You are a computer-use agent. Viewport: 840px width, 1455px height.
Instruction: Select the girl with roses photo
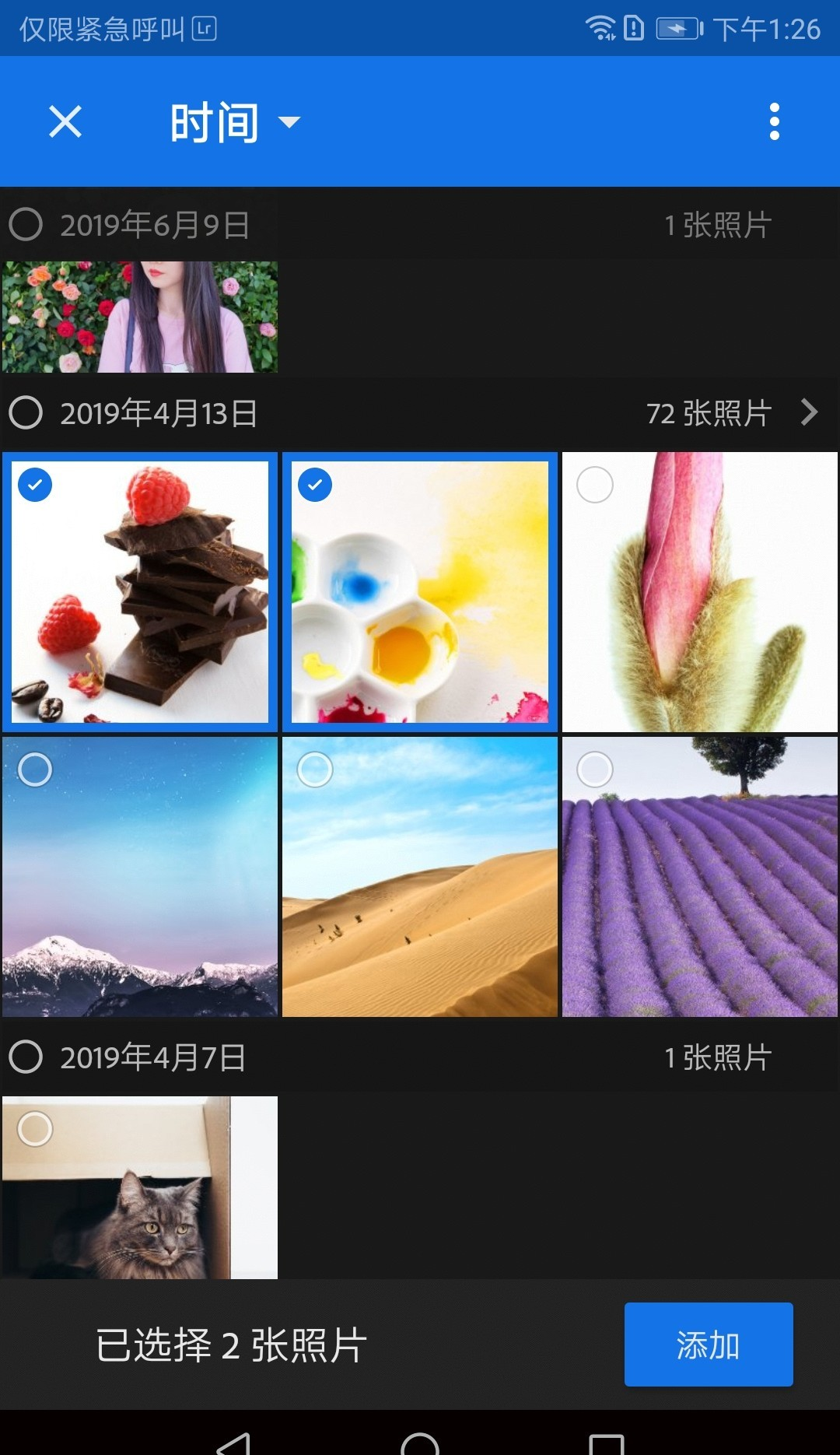click(140, 317)
